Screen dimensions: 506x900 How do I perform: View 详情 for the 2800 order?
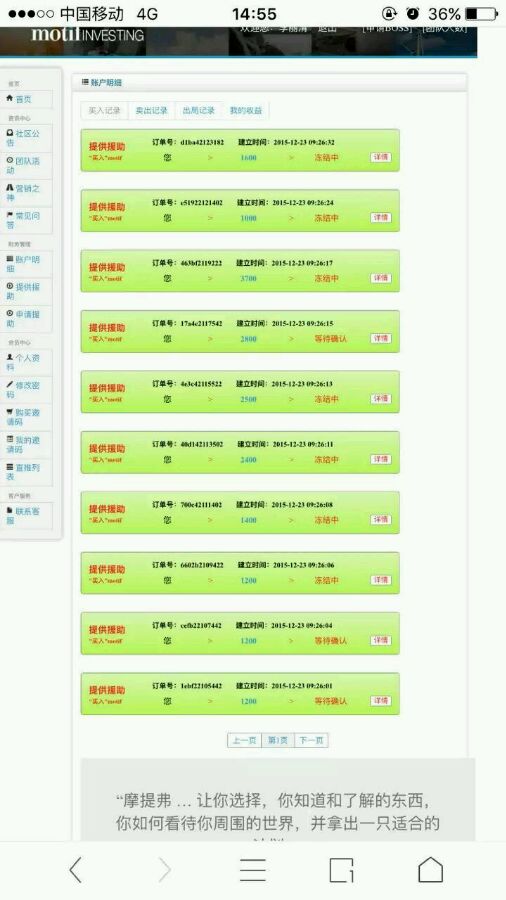tap(381, 338)
